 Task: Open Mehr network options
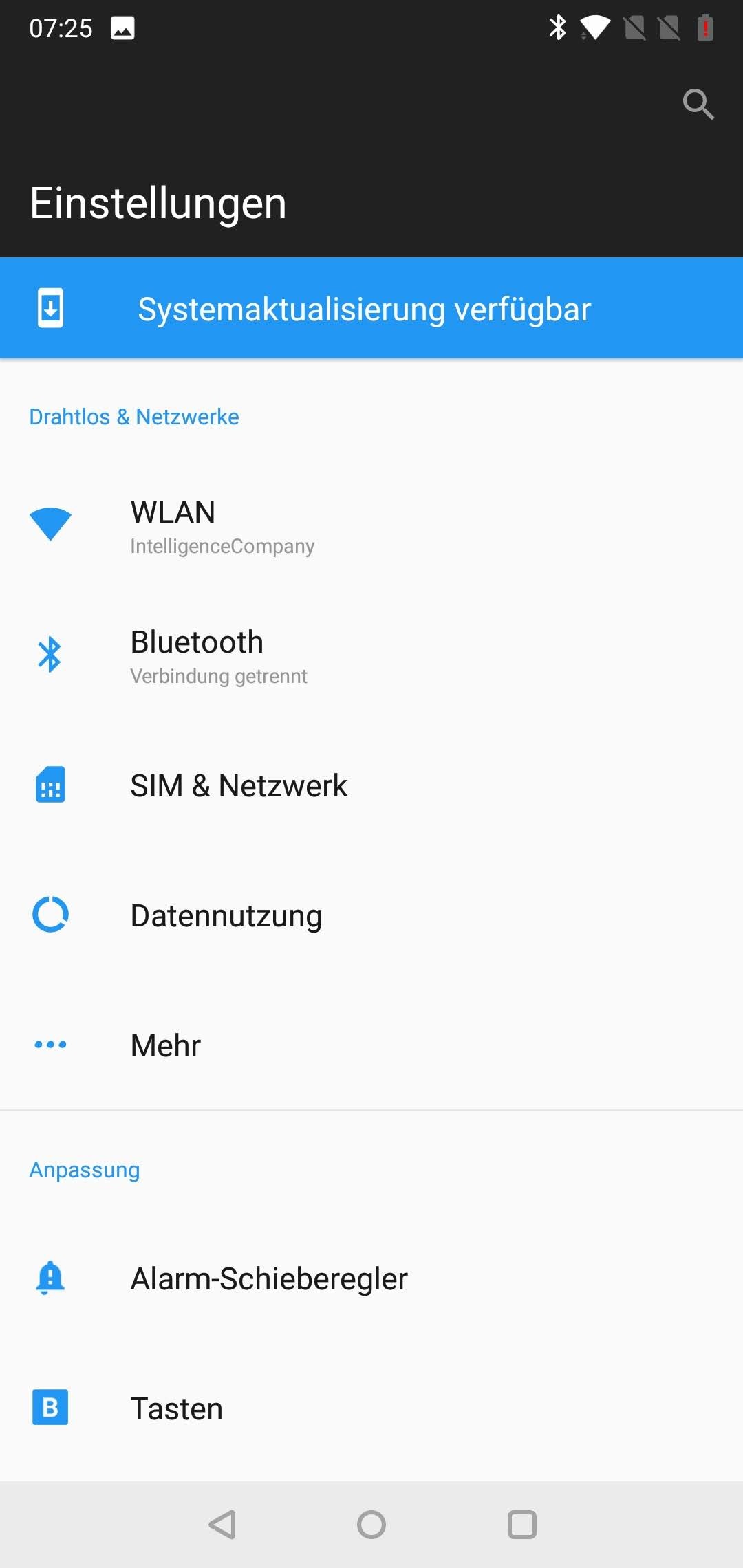click(371, 1045)
